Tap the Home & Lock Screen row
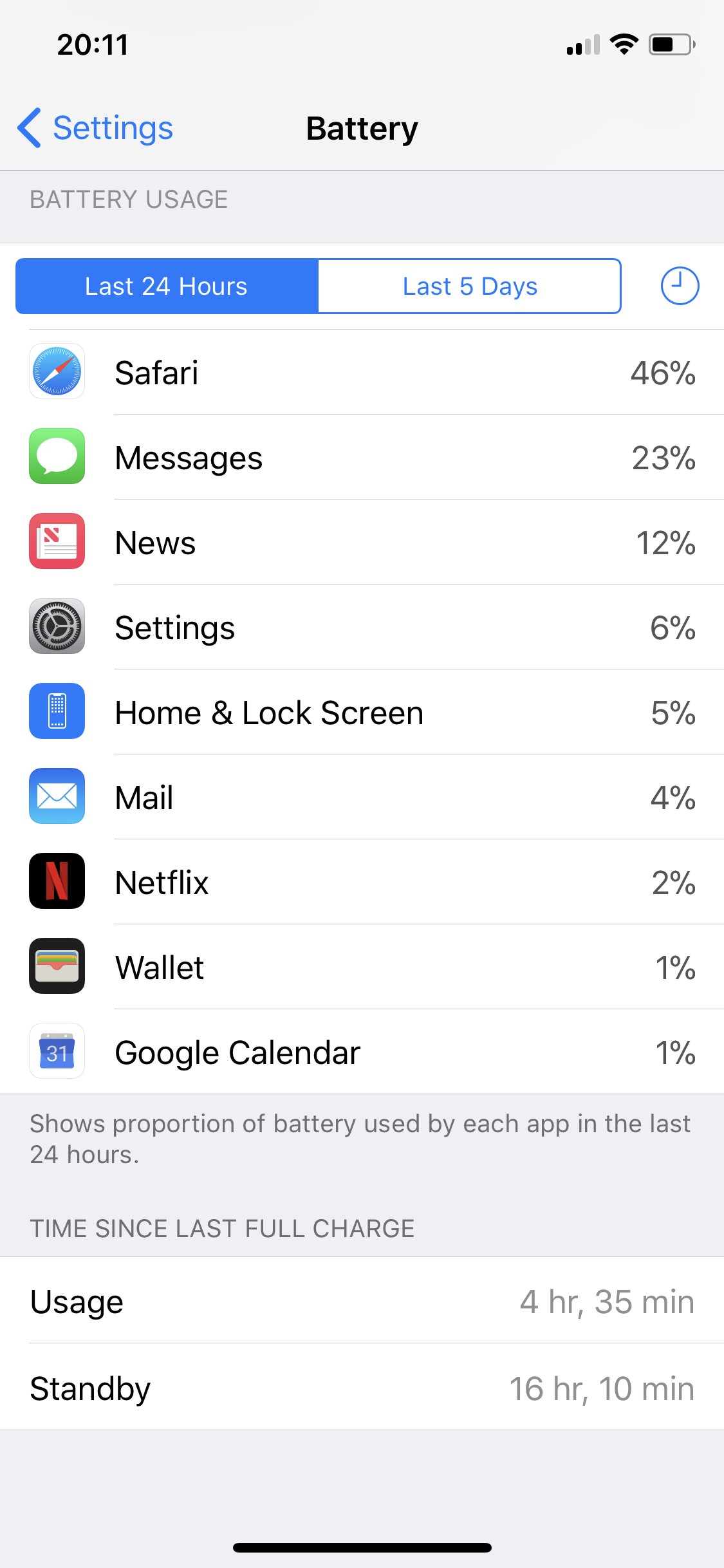Image resolution: width=724 pixels, height=1568 pixels. click(362, 712)
